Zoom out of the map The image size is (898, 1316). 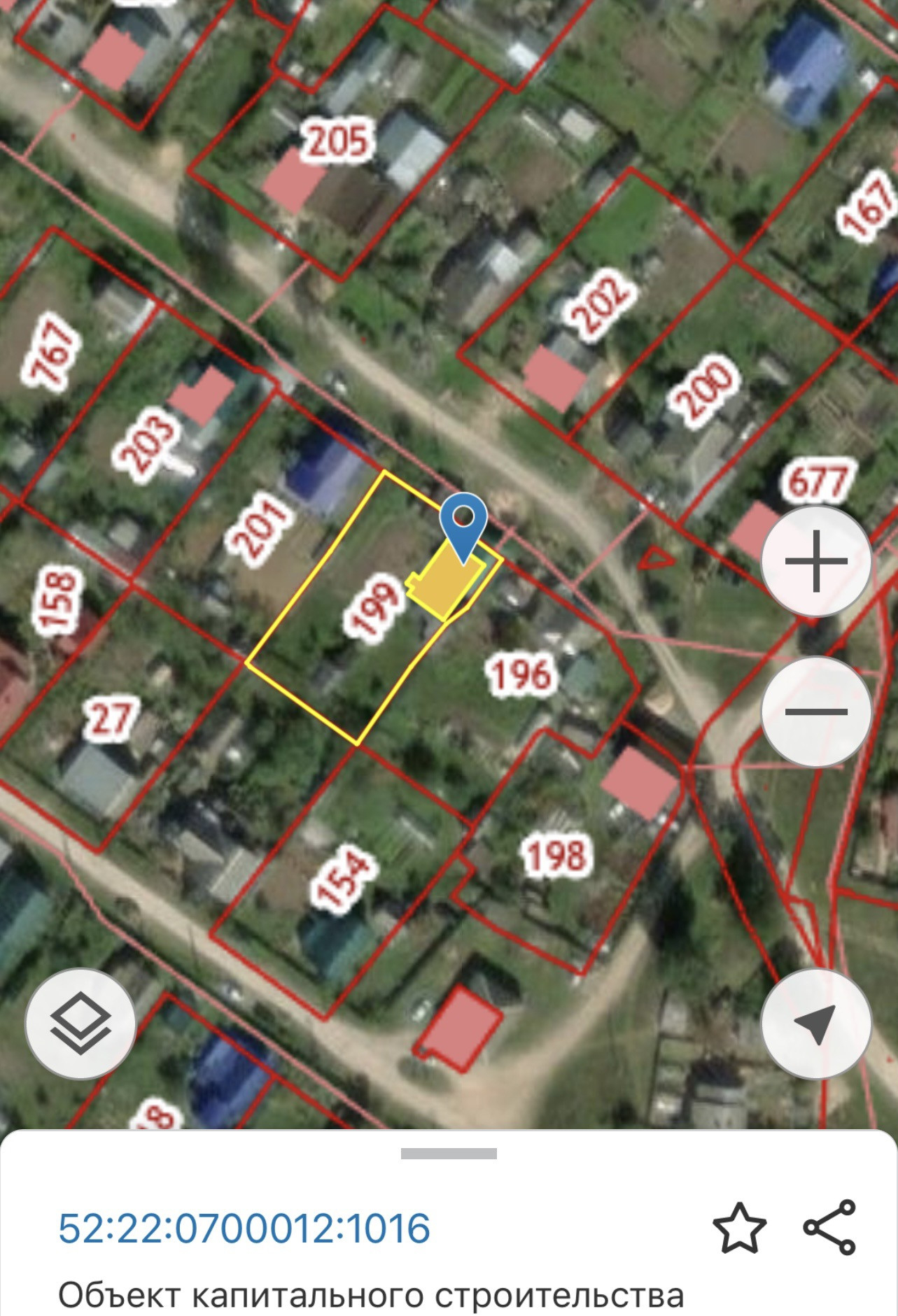816,712
